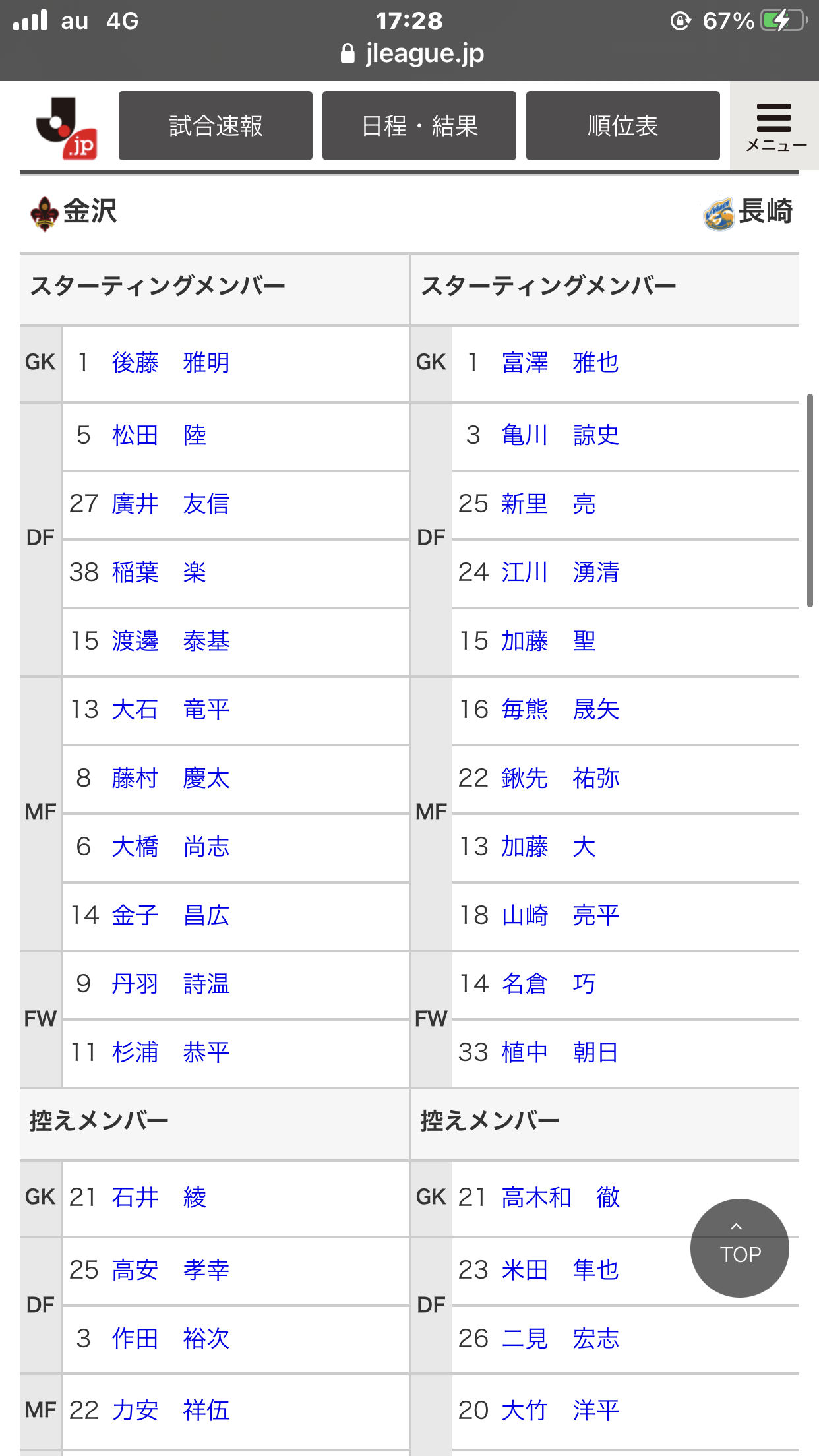Open player profile for 後藤 雅明
The height and width of the screenshot is (1456, 819).
171,363
